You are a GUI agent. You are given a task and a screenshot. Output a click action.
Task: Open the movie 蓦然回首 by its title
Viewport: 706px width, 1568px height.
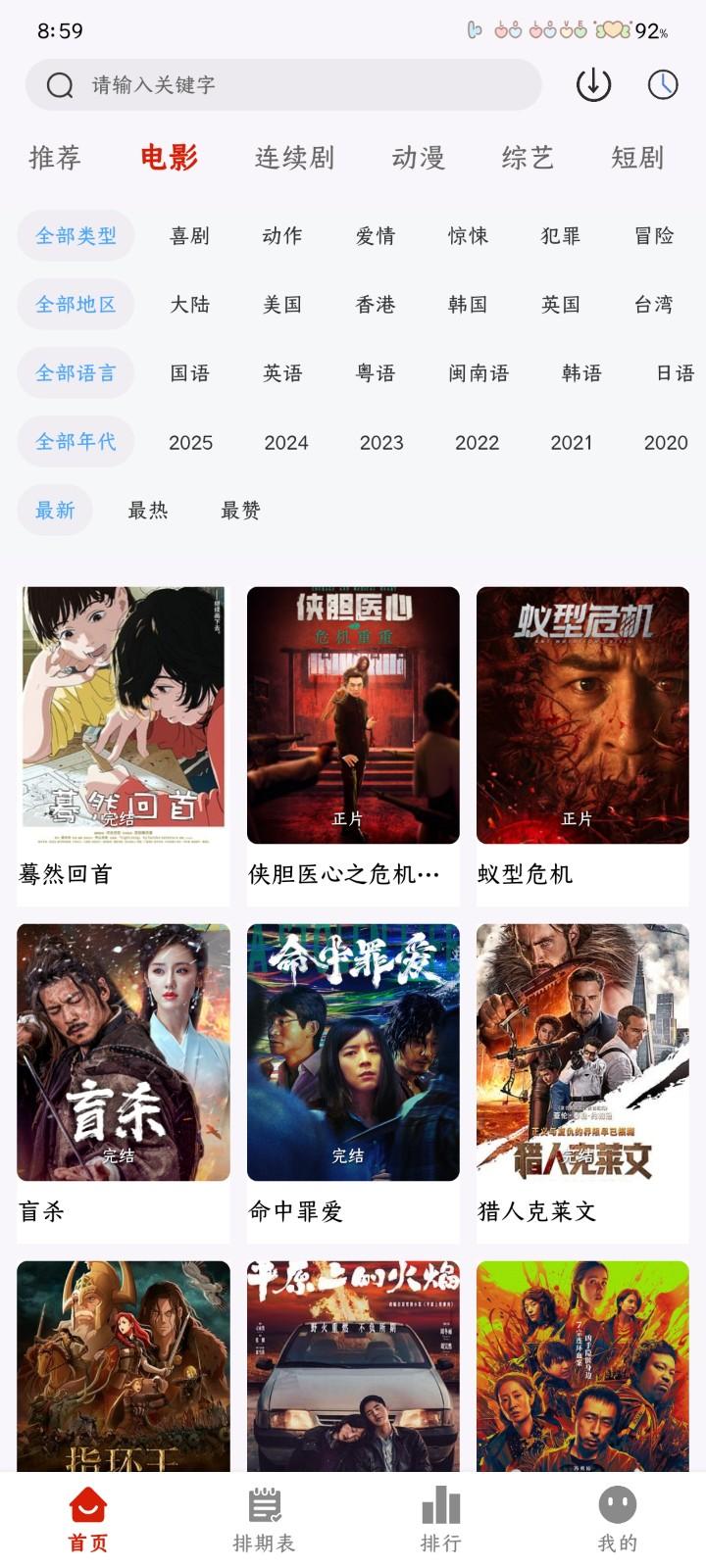click(x=65, y=875)
